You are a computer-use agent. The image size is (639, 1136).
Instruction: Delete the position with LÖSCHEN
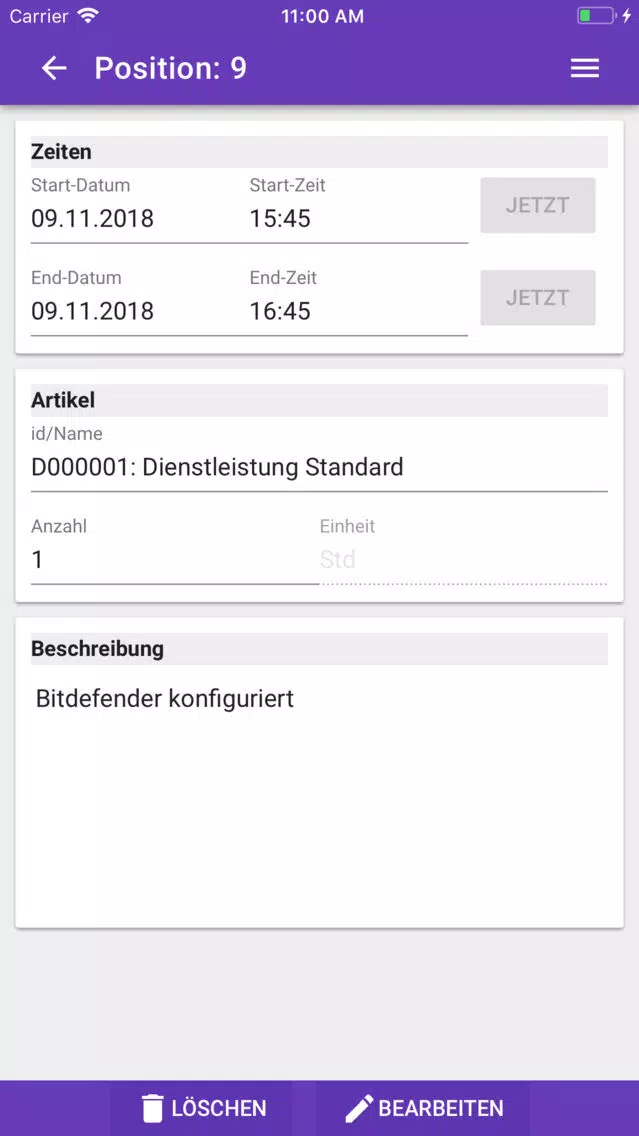coord(204,1108)
